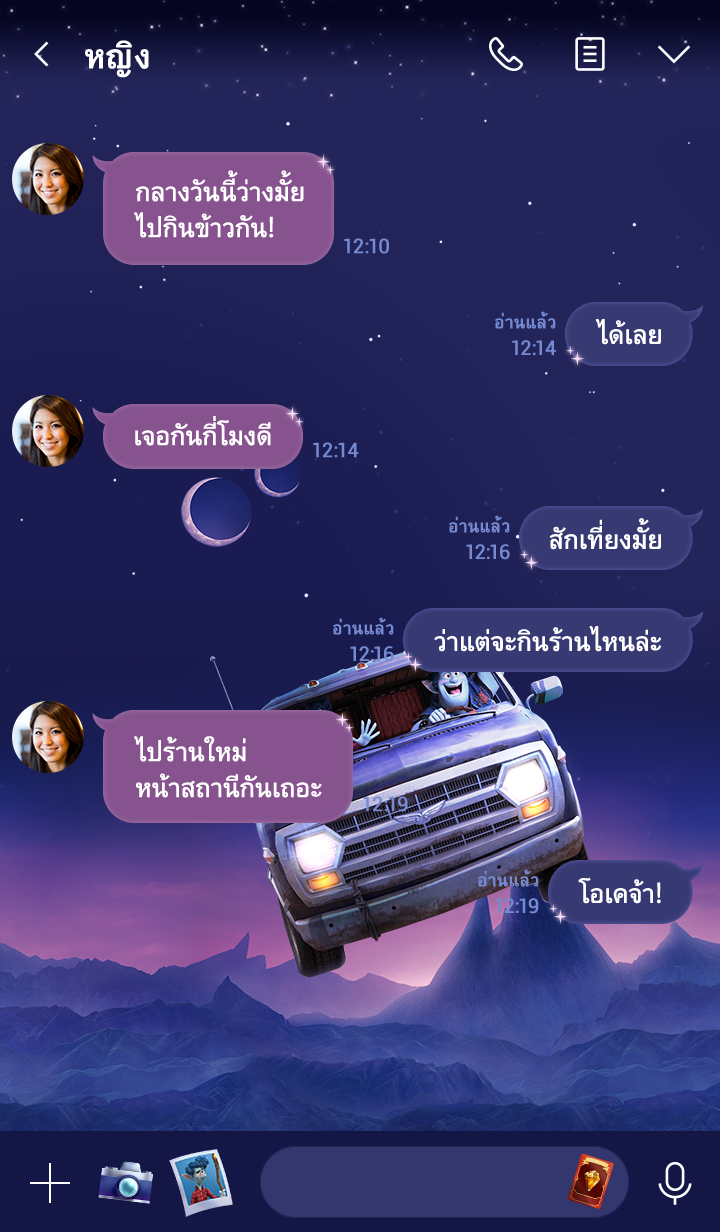Expand the chat options chevron menu
This screenshot has width=720, height=1232.
point(673,55)
